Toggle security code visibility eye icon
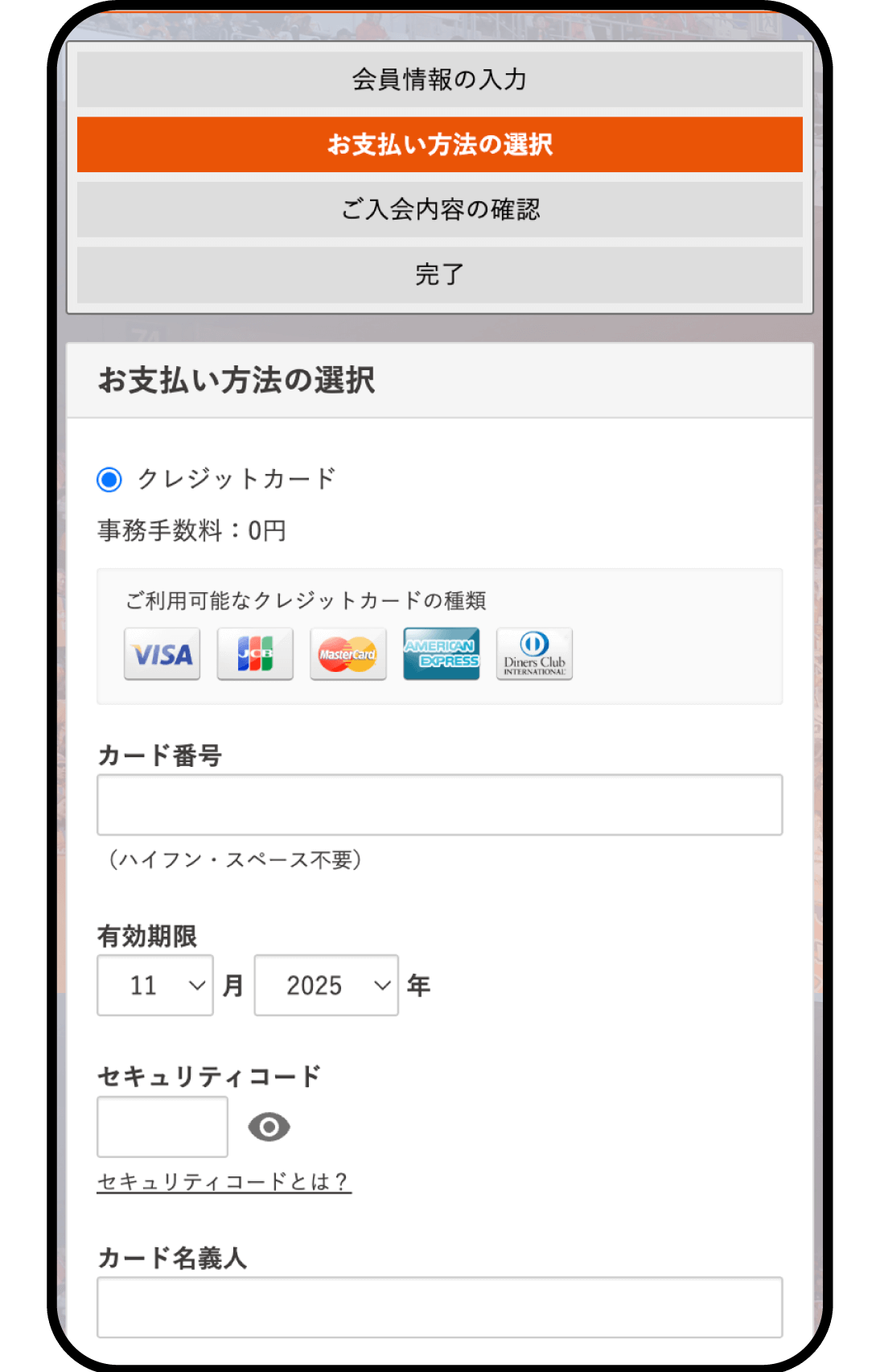Image resolution: width=880 pixels, height=1372 pixels. coord(269,1127)
